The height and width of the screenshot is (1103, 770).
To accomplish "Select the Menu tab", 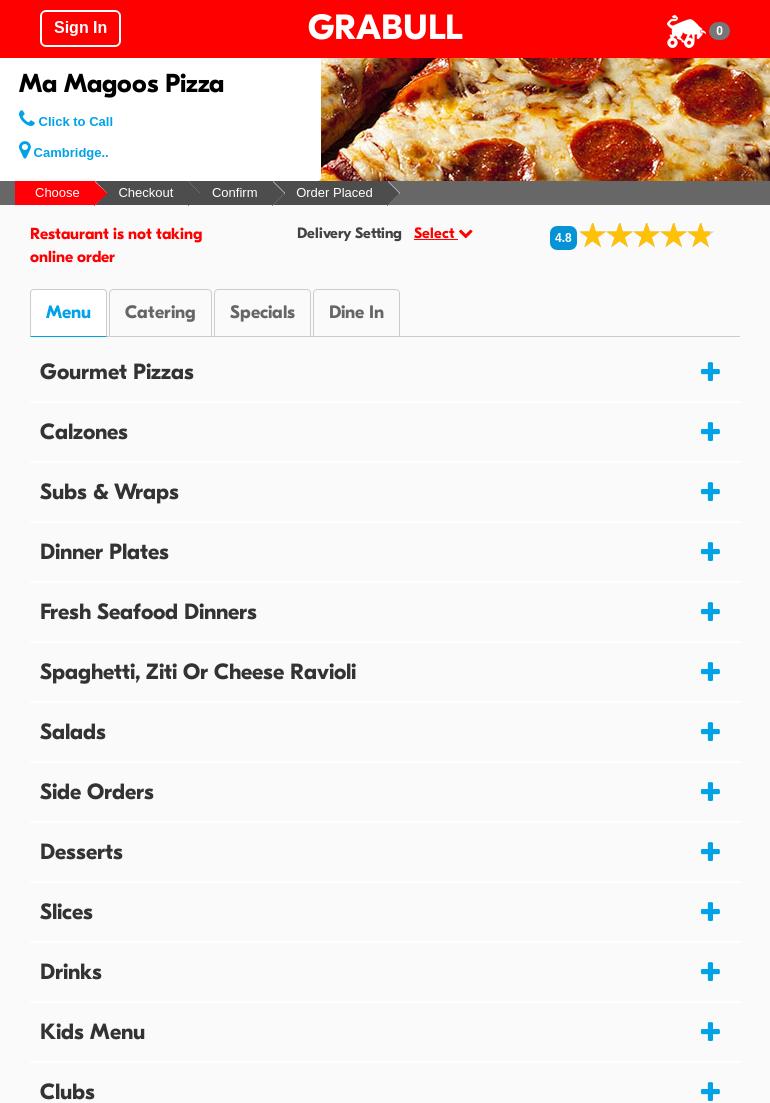I will pyautogui.click(x=68, y=313).
